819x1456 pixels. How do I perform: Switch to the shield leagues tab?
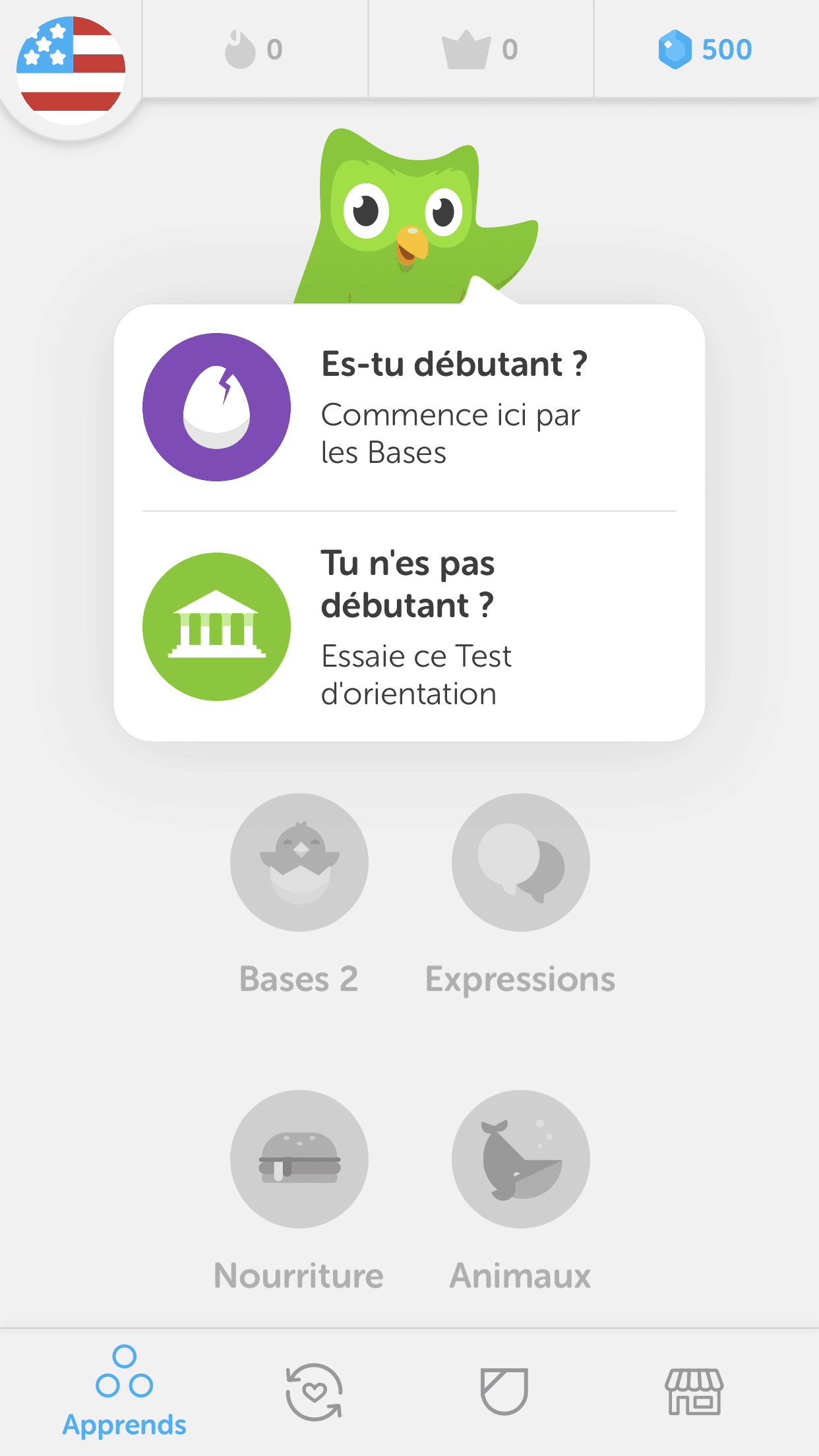pyautogui.click(x=504, y=1391)
